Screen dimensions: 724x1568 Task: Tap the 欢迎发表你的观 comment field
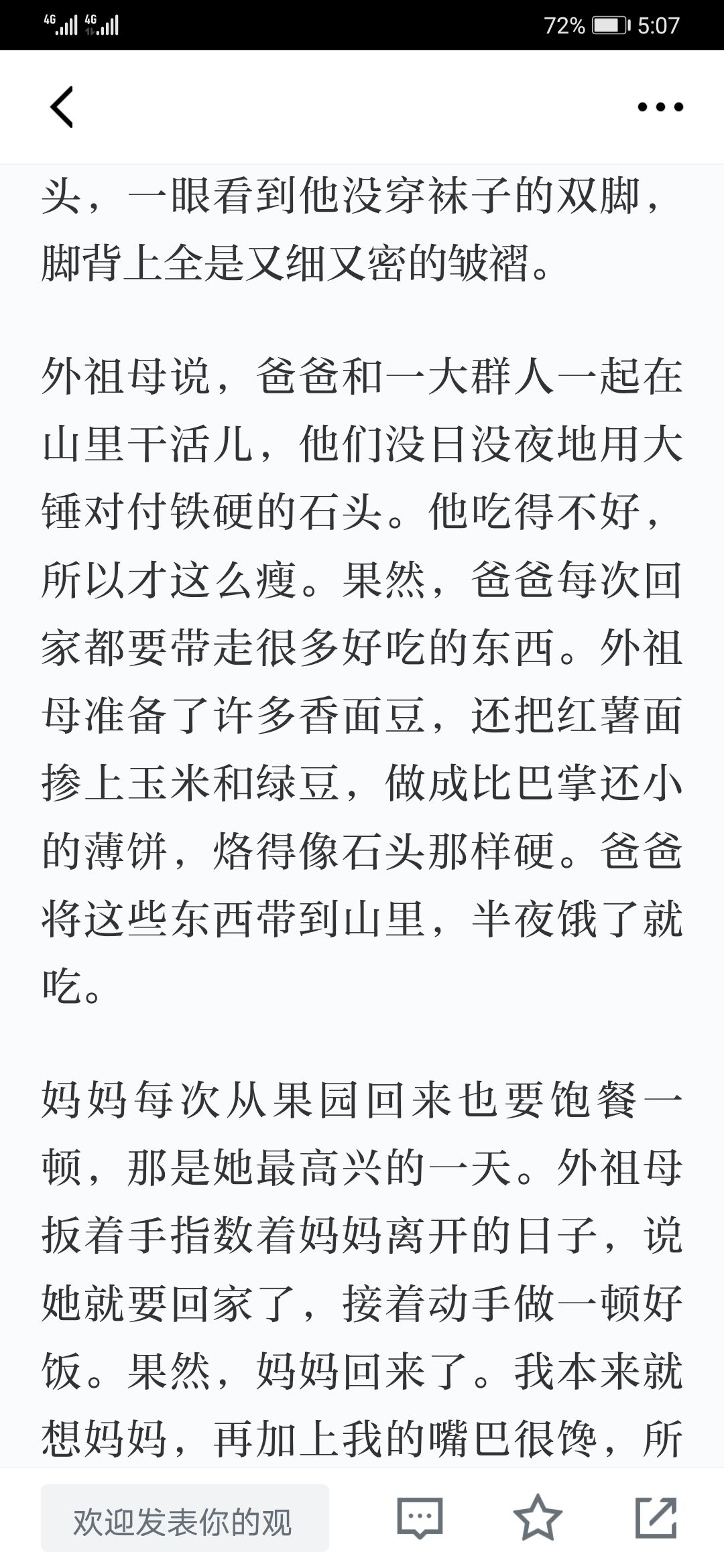click(185, 1518)
